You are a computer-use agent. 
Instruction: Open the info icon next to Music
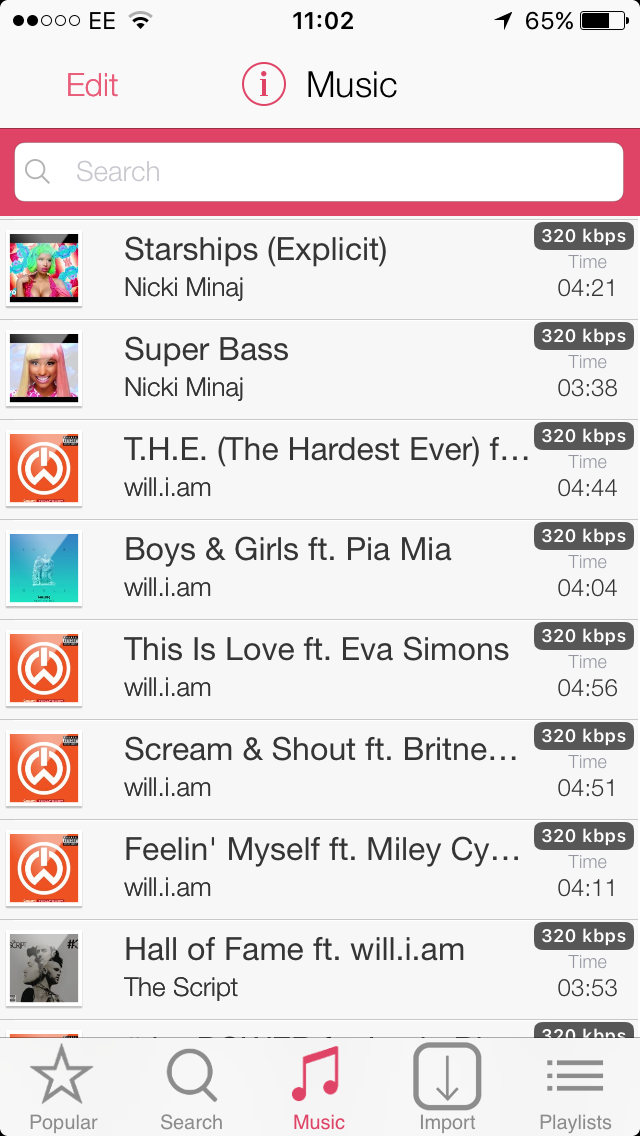pos(264,85)
